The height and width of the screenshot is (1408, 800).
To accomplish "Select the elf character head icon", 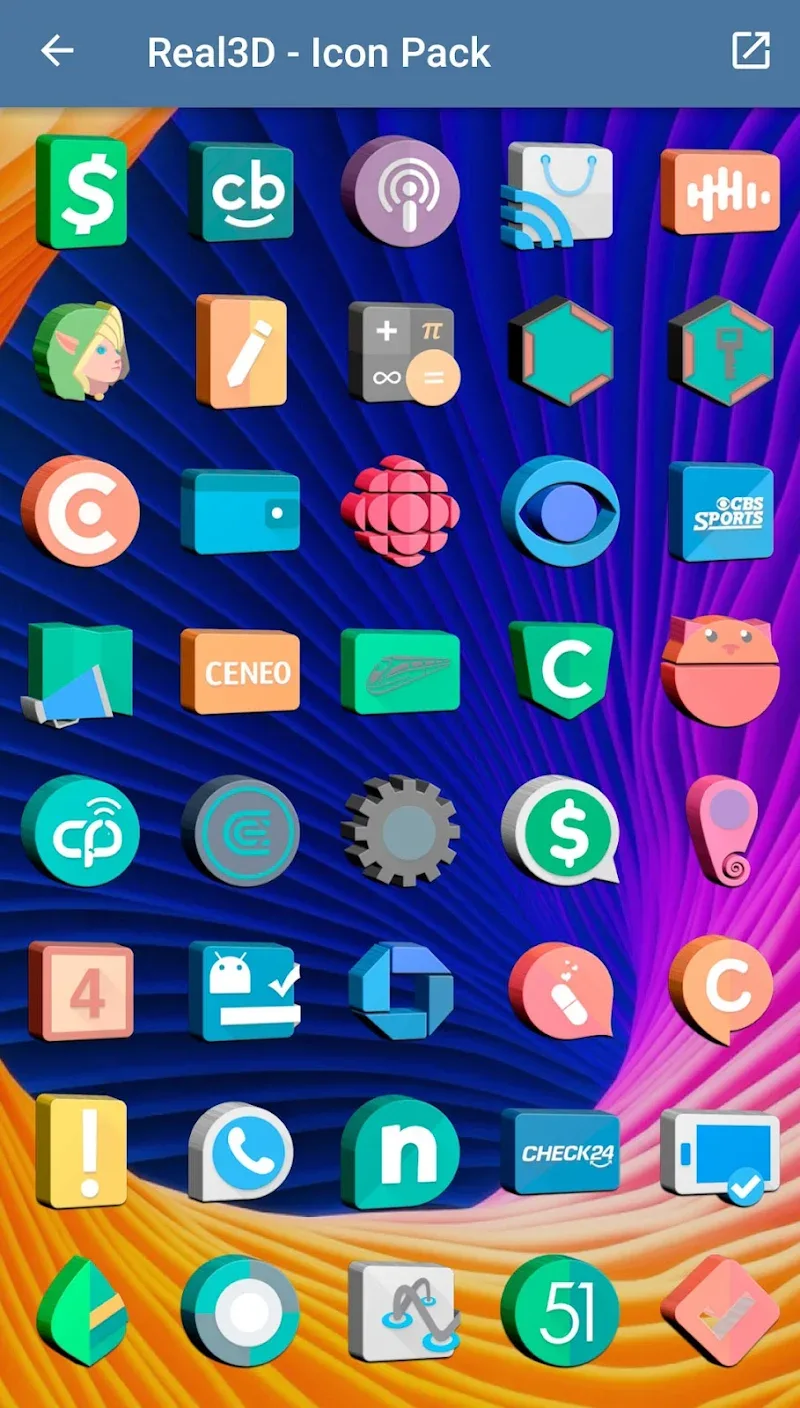I will point(81,351).
